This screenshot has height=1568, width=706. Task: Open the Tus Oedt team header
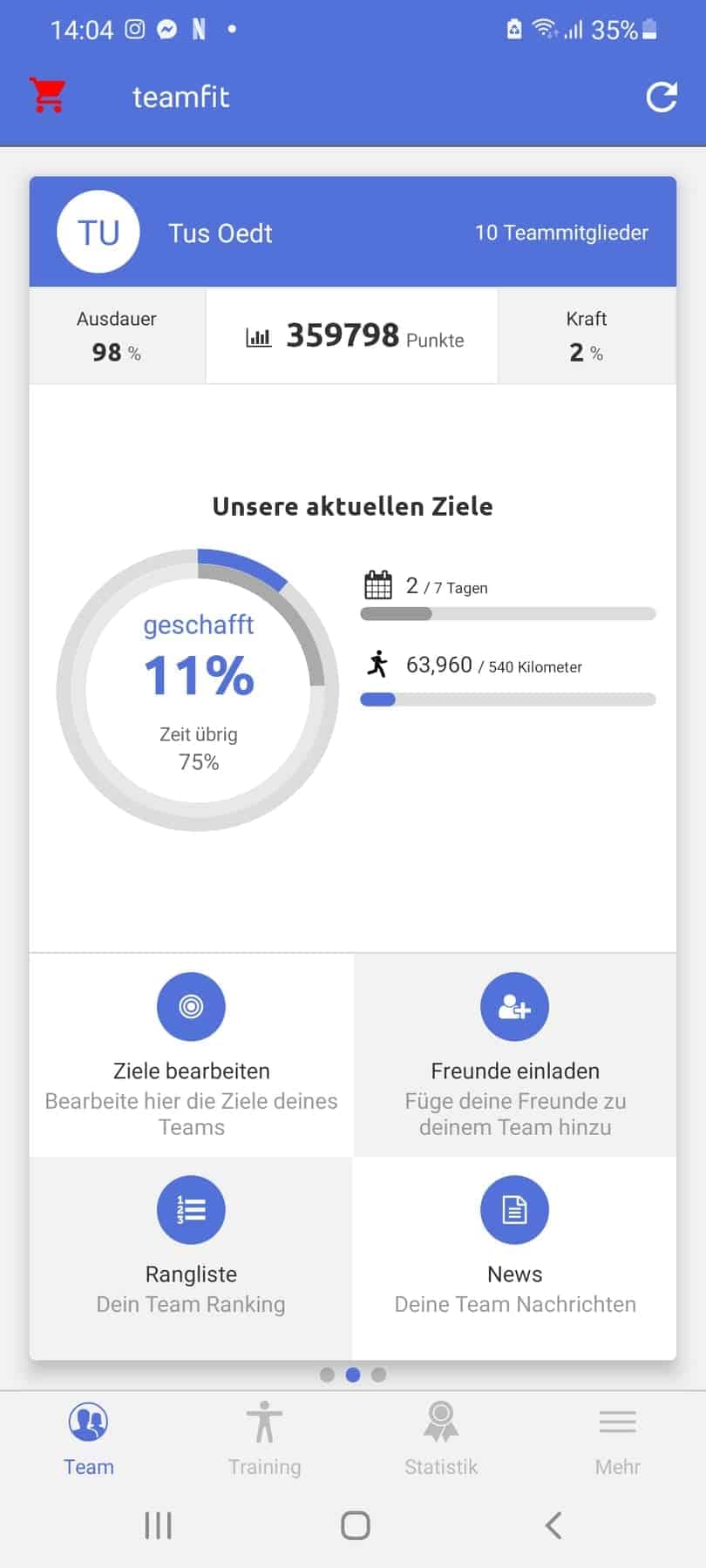pyautogui.click(x=353, y=232)
